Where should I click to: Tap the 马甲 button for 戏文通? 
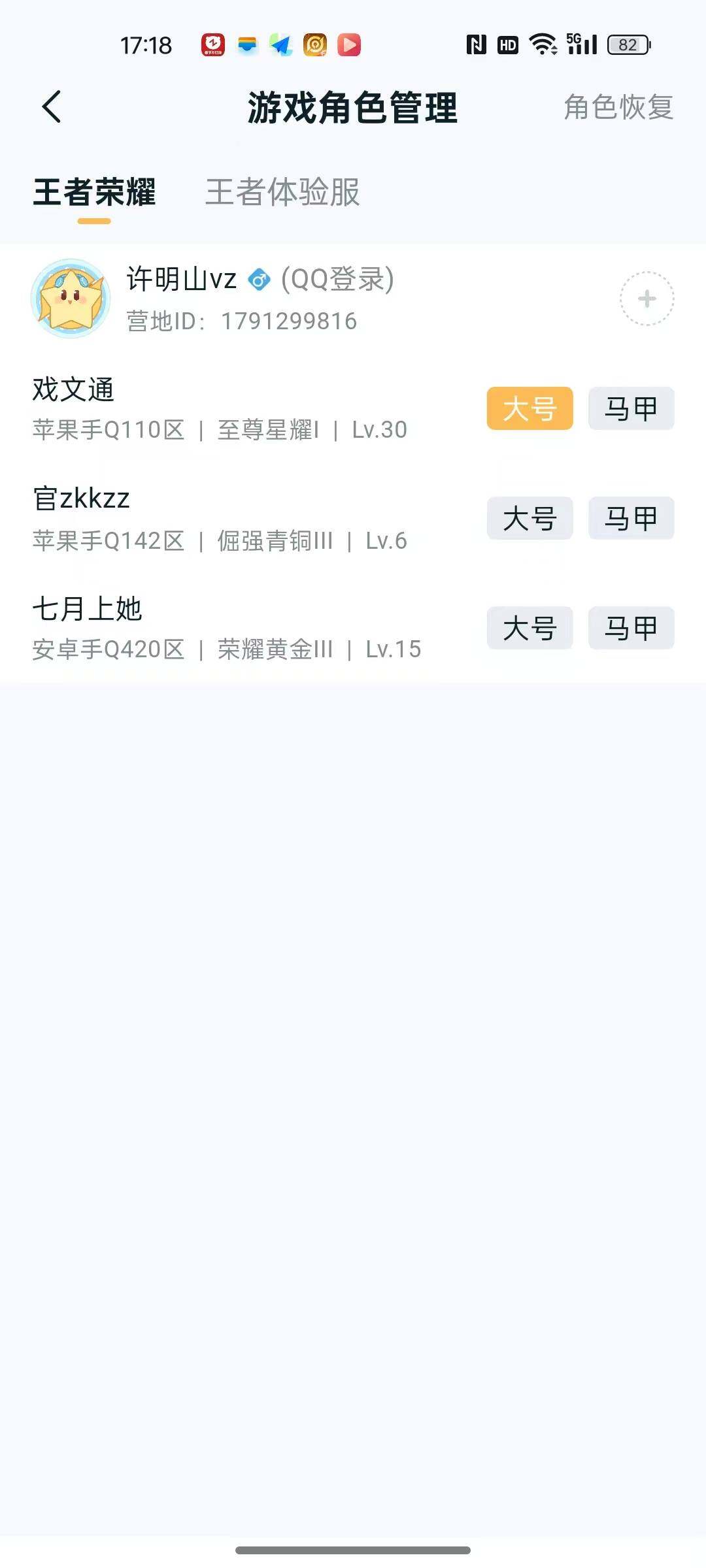pos(630,408)
